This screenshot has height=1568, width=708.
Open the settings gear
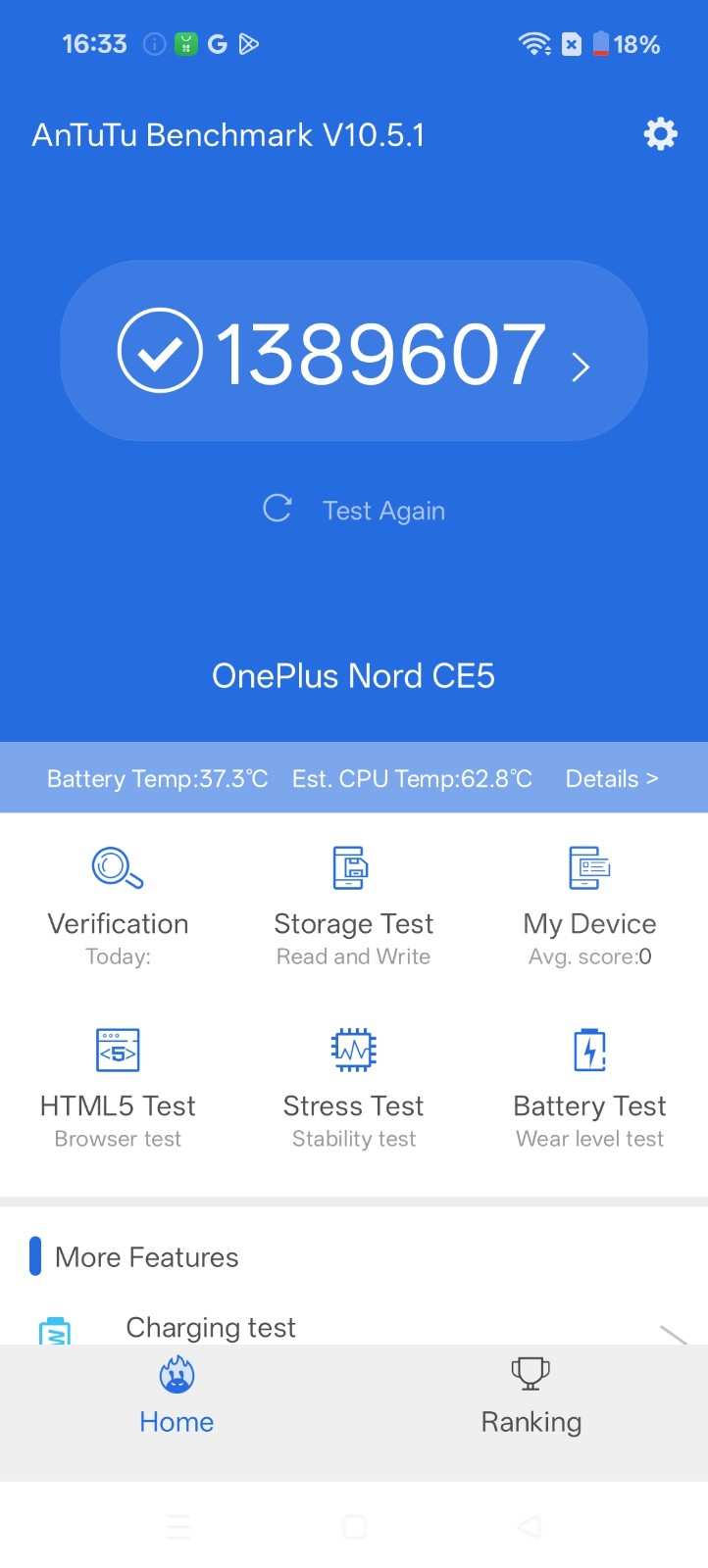(660, 134)
